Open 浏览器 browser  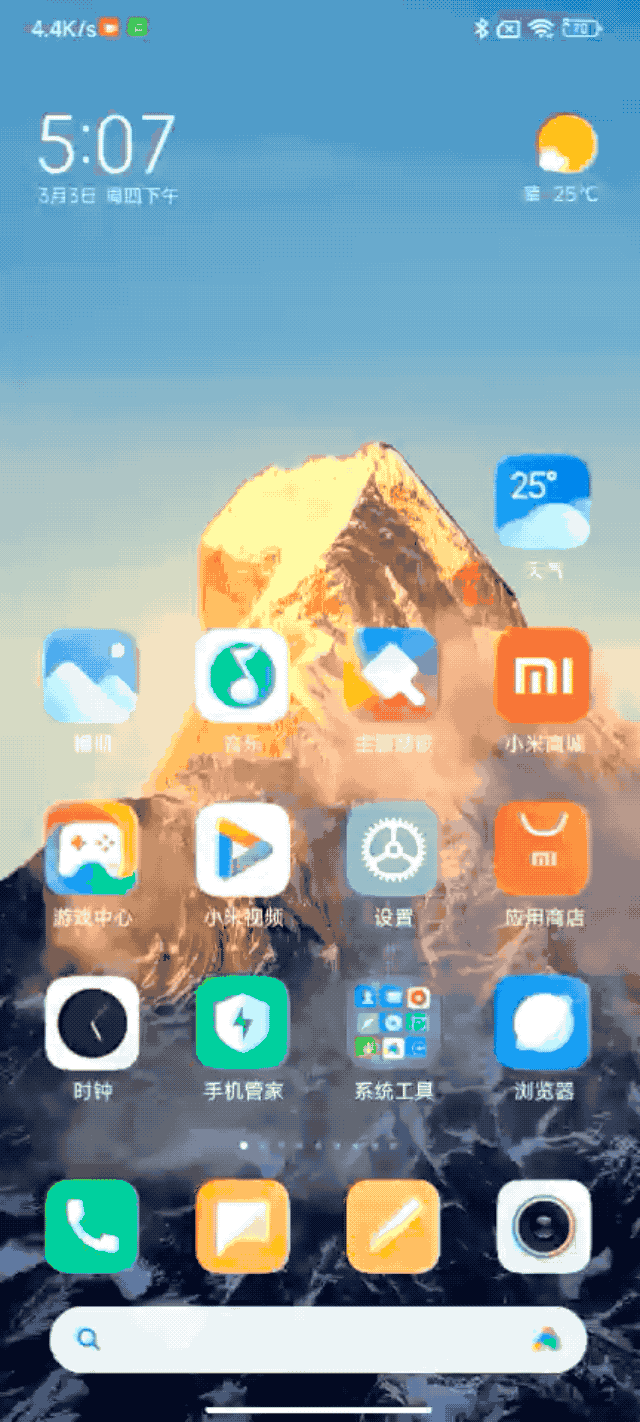(x=543, y=1023)
